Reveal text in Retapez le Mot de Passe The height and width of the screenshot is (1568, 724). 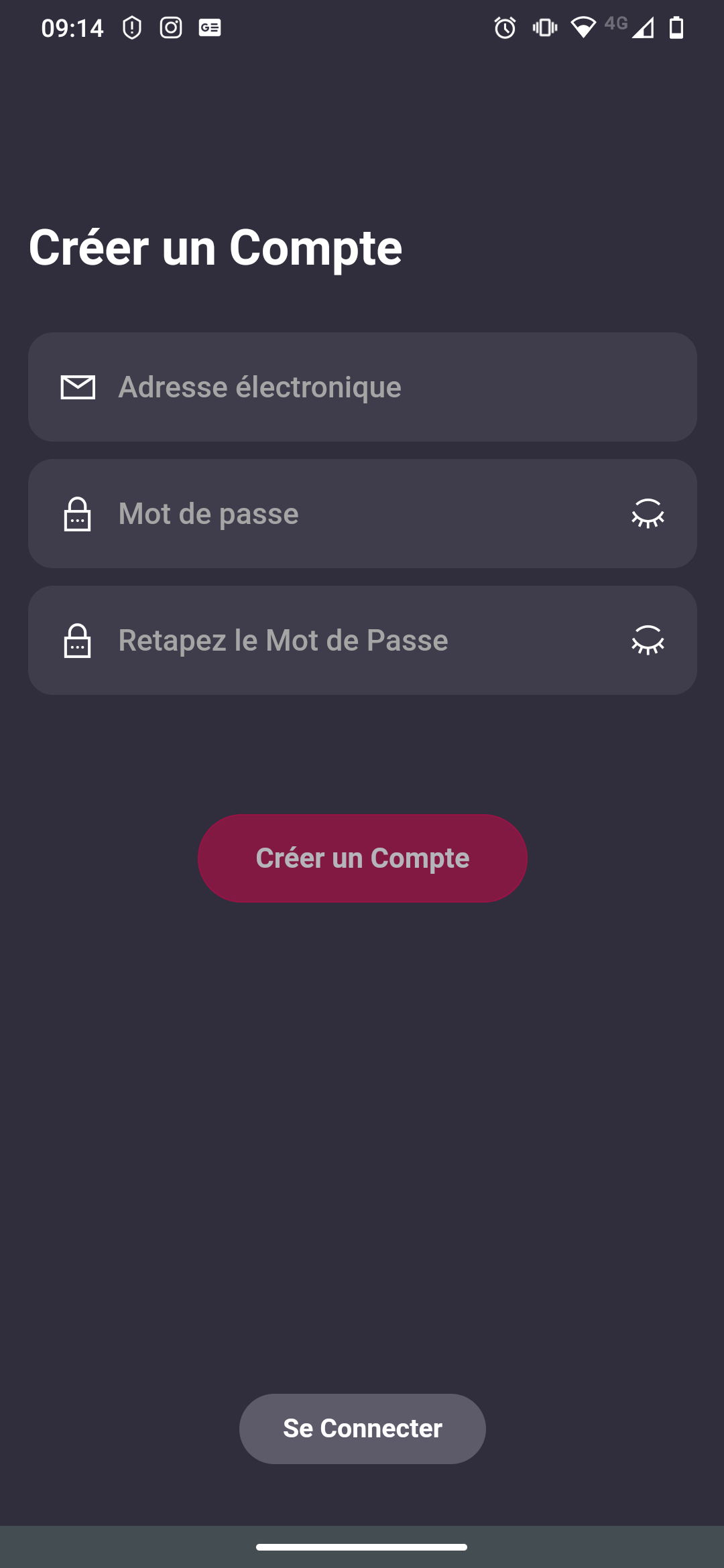648,641
